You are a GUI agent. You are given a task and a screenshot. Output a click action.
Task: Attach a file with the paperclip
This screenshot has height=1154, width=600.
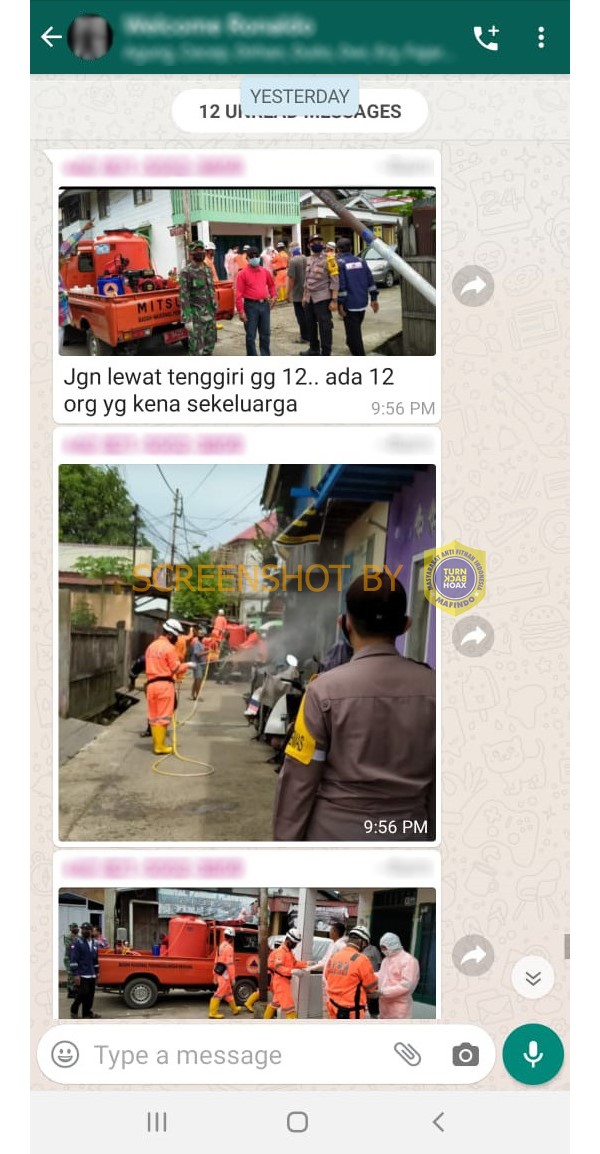coord(407,1055)
